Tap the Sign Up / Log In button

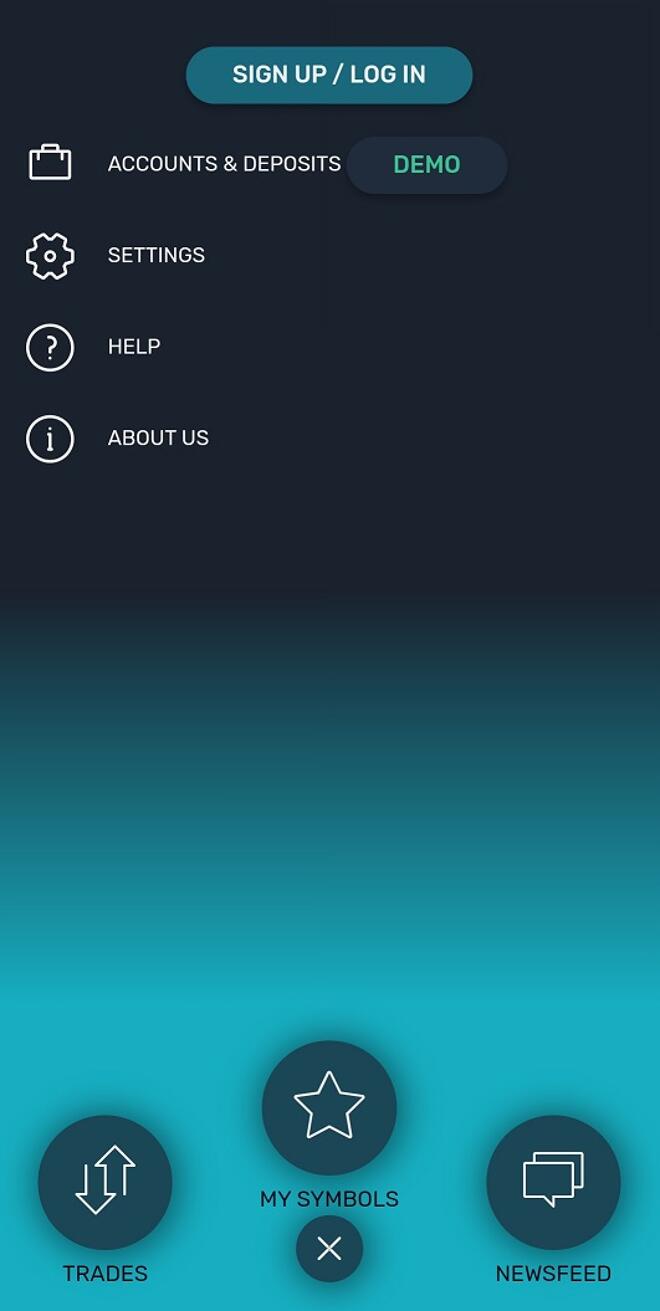click(x=329, y=75)
